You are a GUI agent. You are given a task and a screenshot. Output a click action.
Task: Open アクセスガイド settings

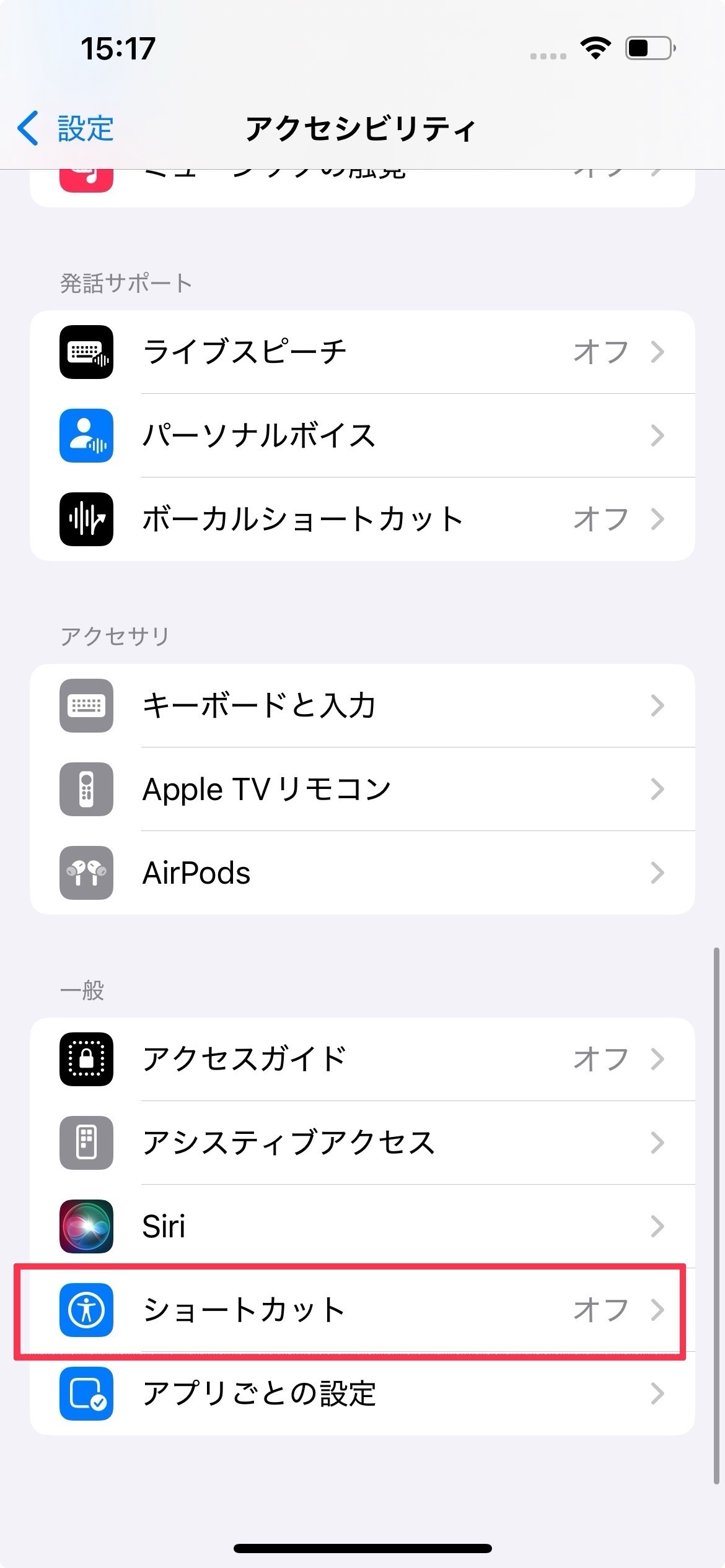362,1059
